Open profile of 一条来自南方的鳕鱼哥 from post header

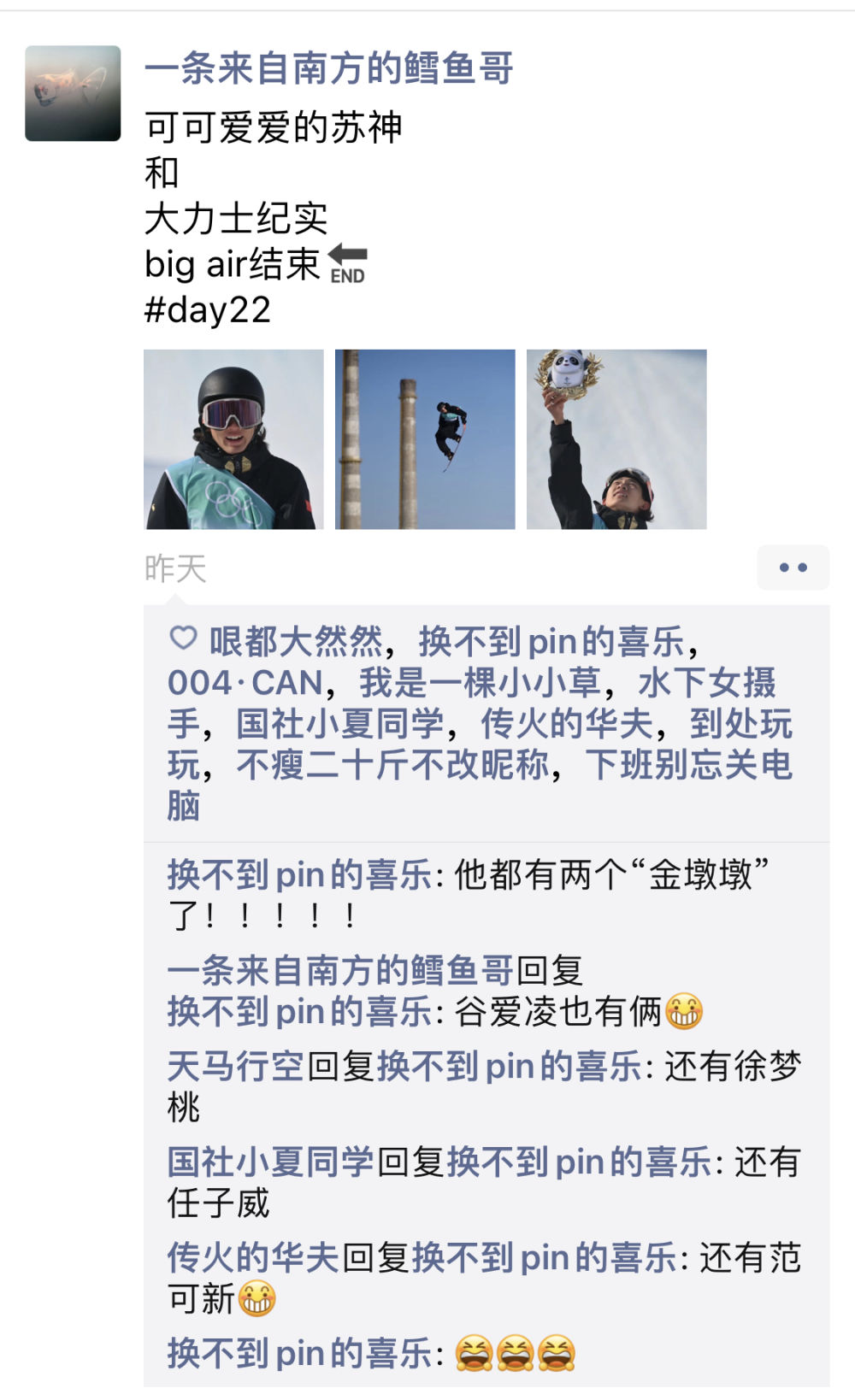point(328,69)
